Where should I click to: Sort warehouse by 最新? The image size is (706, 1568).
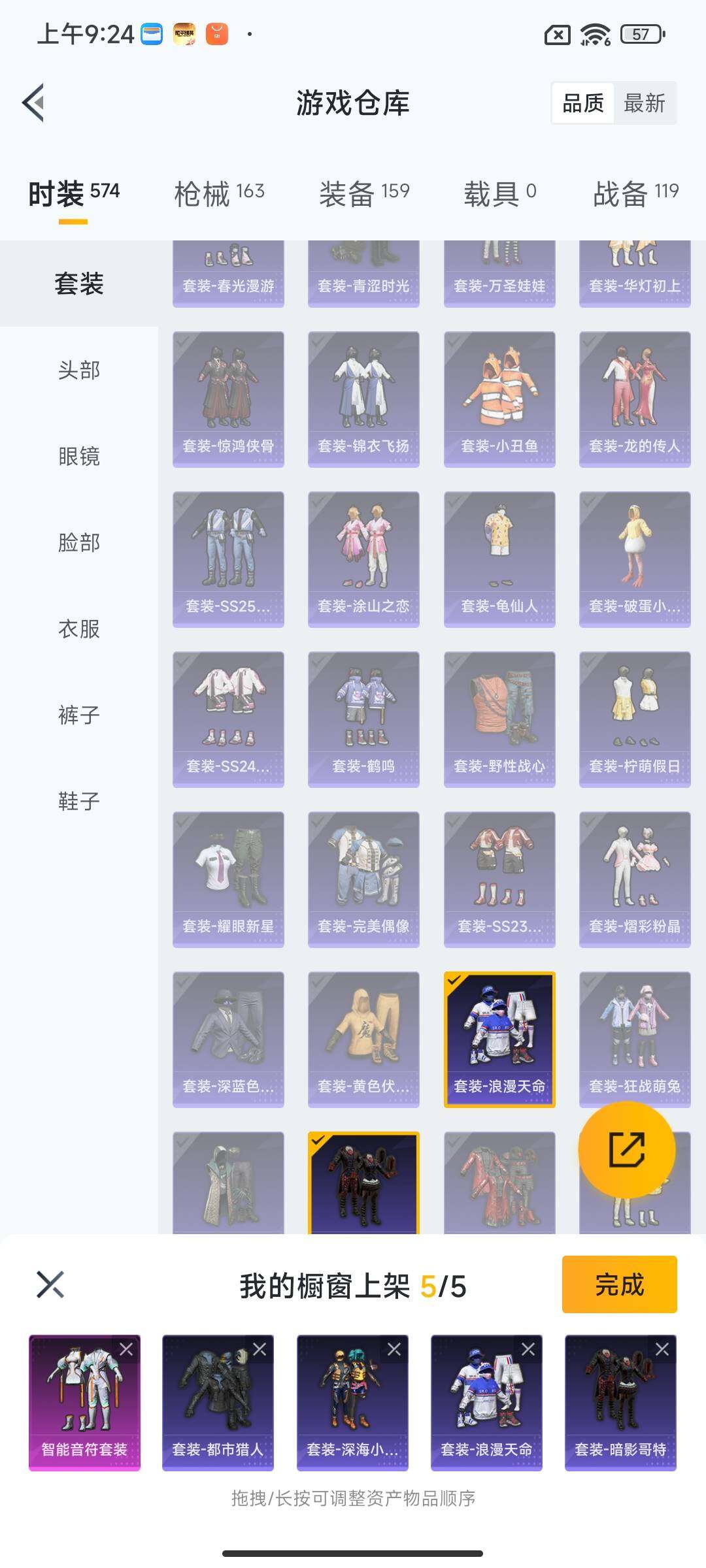644,103
